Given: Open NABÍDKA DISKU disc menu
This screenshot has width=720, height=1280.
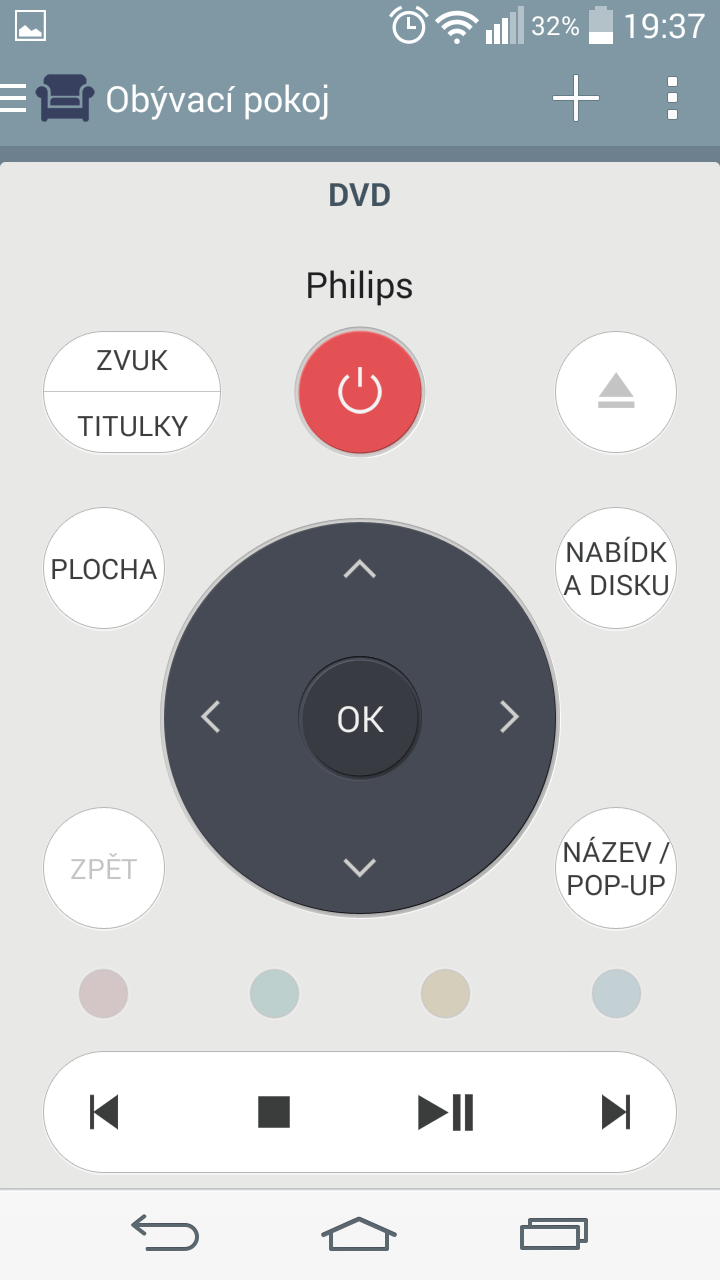Looking at the screenshot, I should [x=616, y=568].
